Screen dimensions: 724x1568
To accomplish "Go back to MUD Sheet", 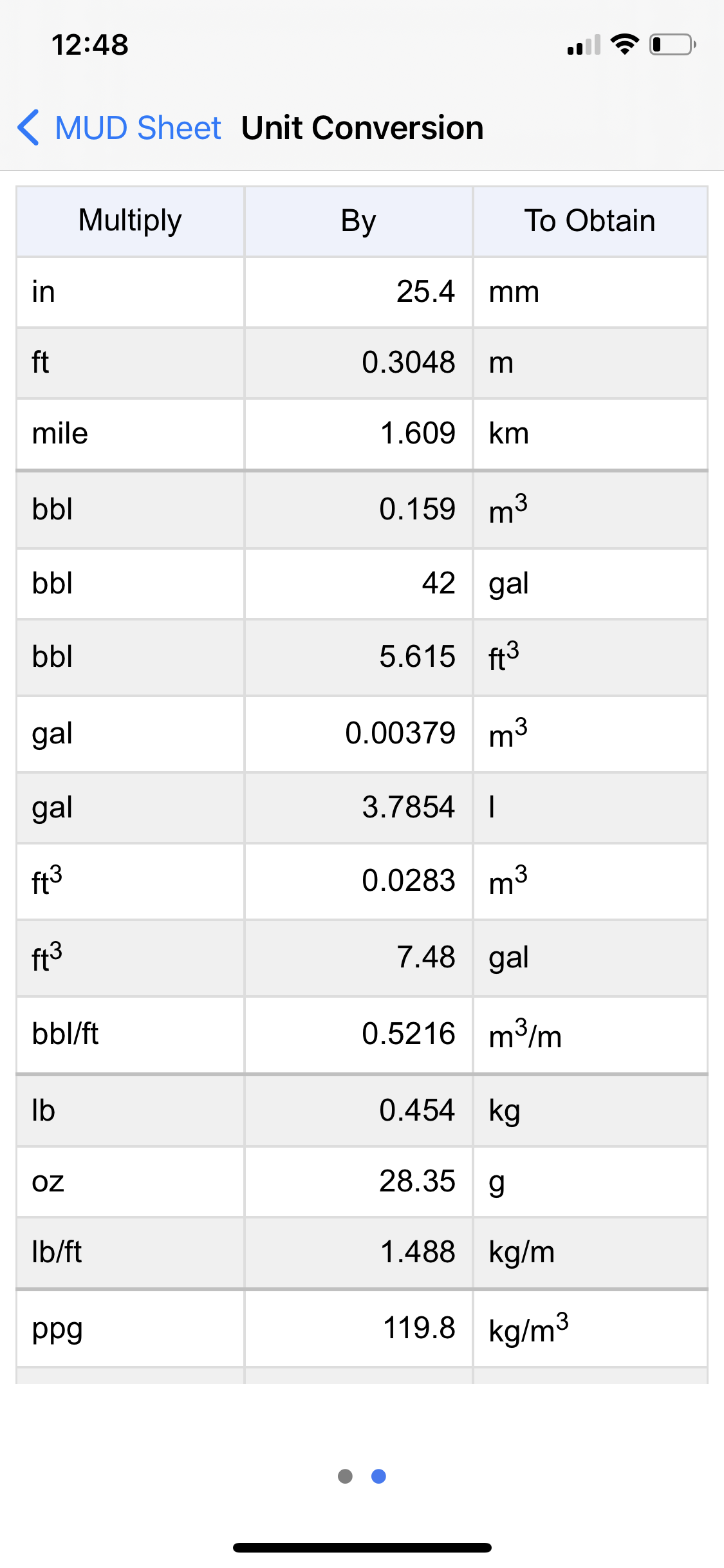I will pyautogui.click(x=120, y=127).
